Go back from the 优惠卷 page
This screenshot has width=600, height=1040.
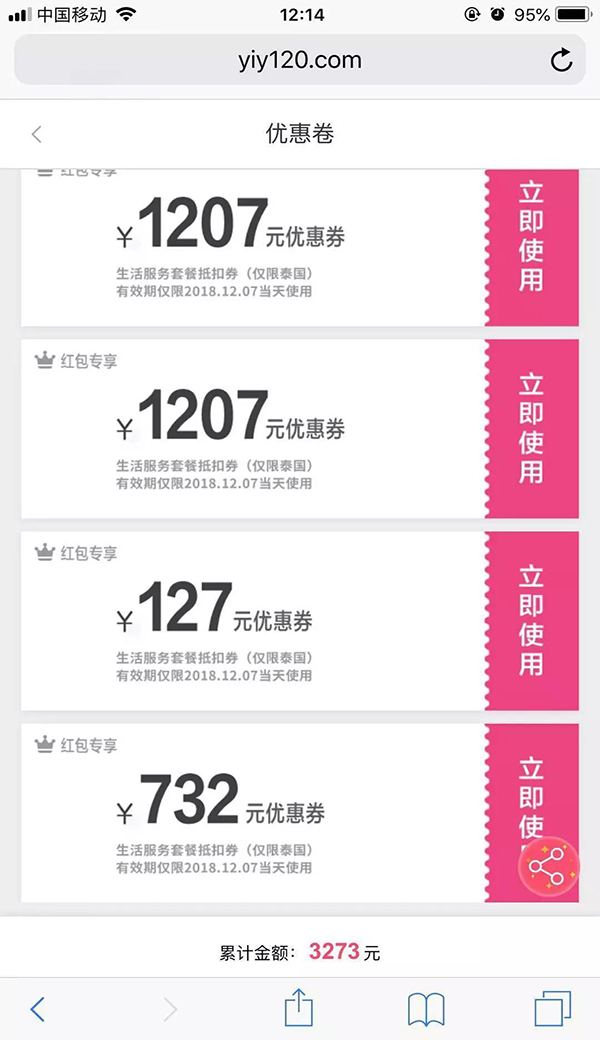36,134
